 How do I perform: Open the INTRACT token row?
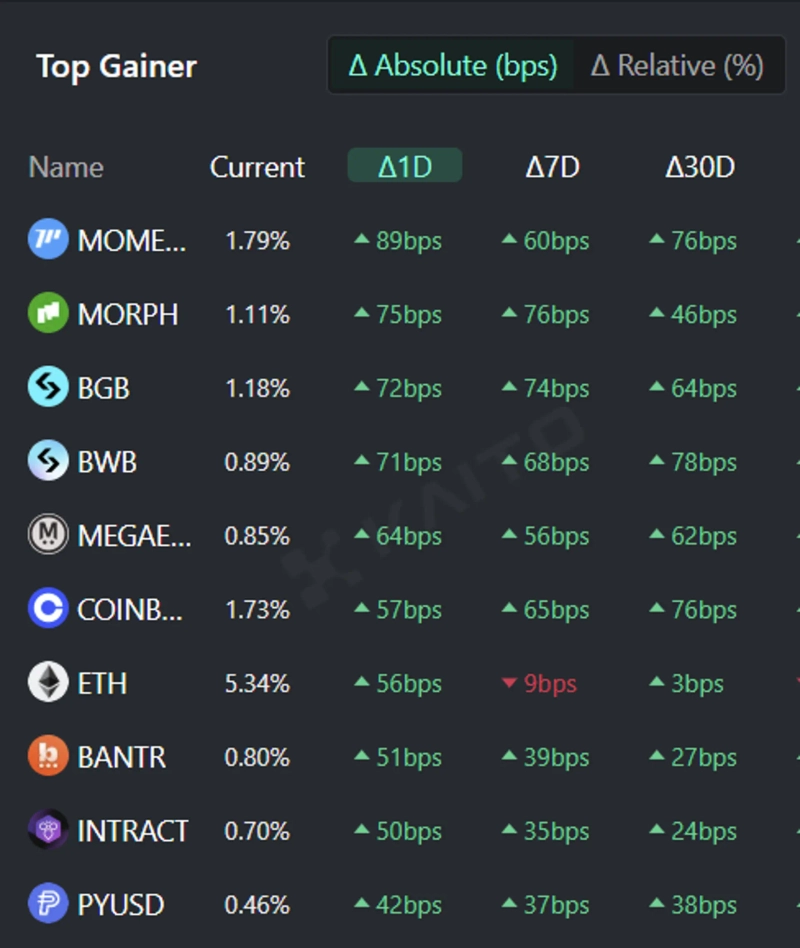coord(132,831)
